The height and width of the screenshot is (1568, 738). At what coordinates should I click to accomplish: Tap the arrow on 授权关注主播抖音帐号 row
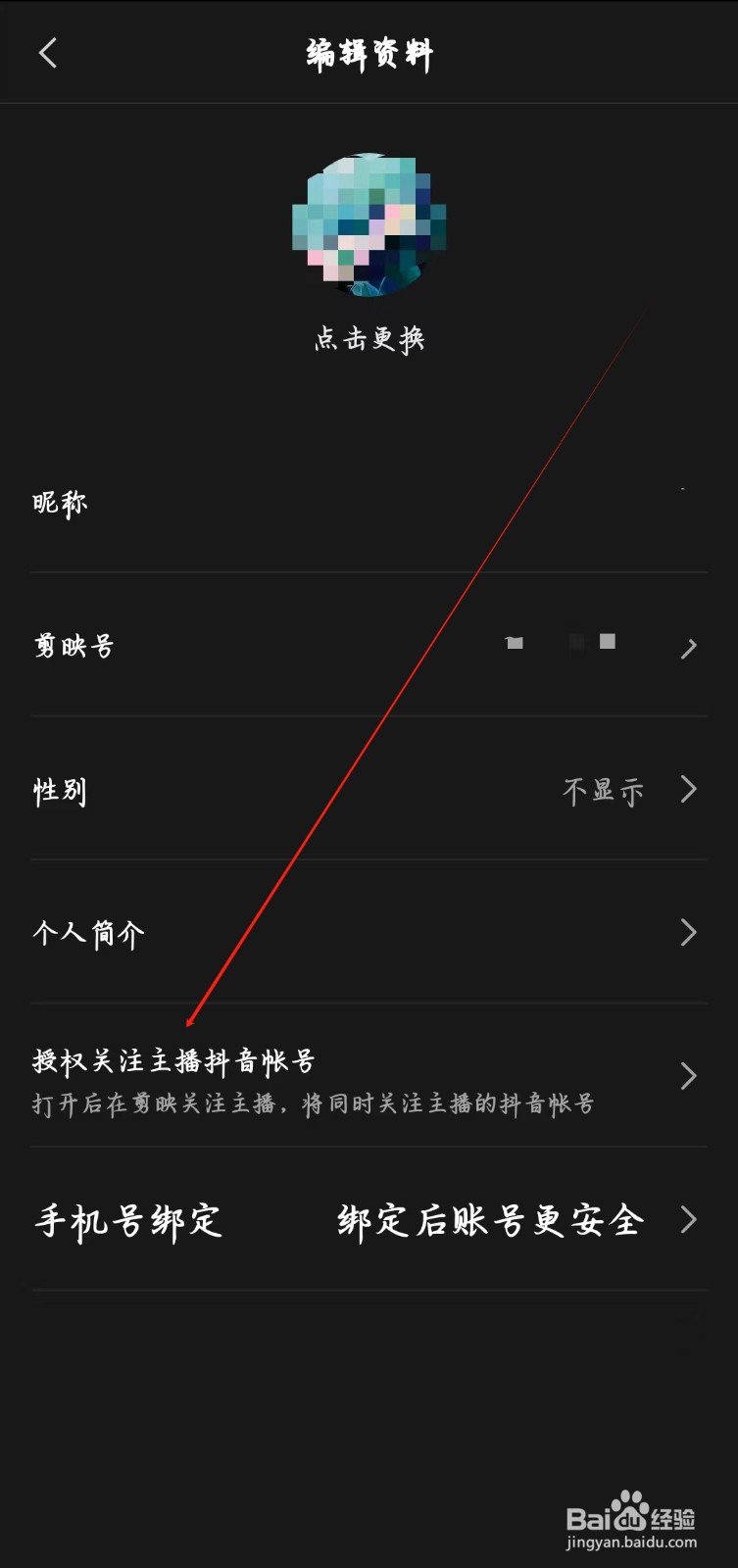(689, 1076)
